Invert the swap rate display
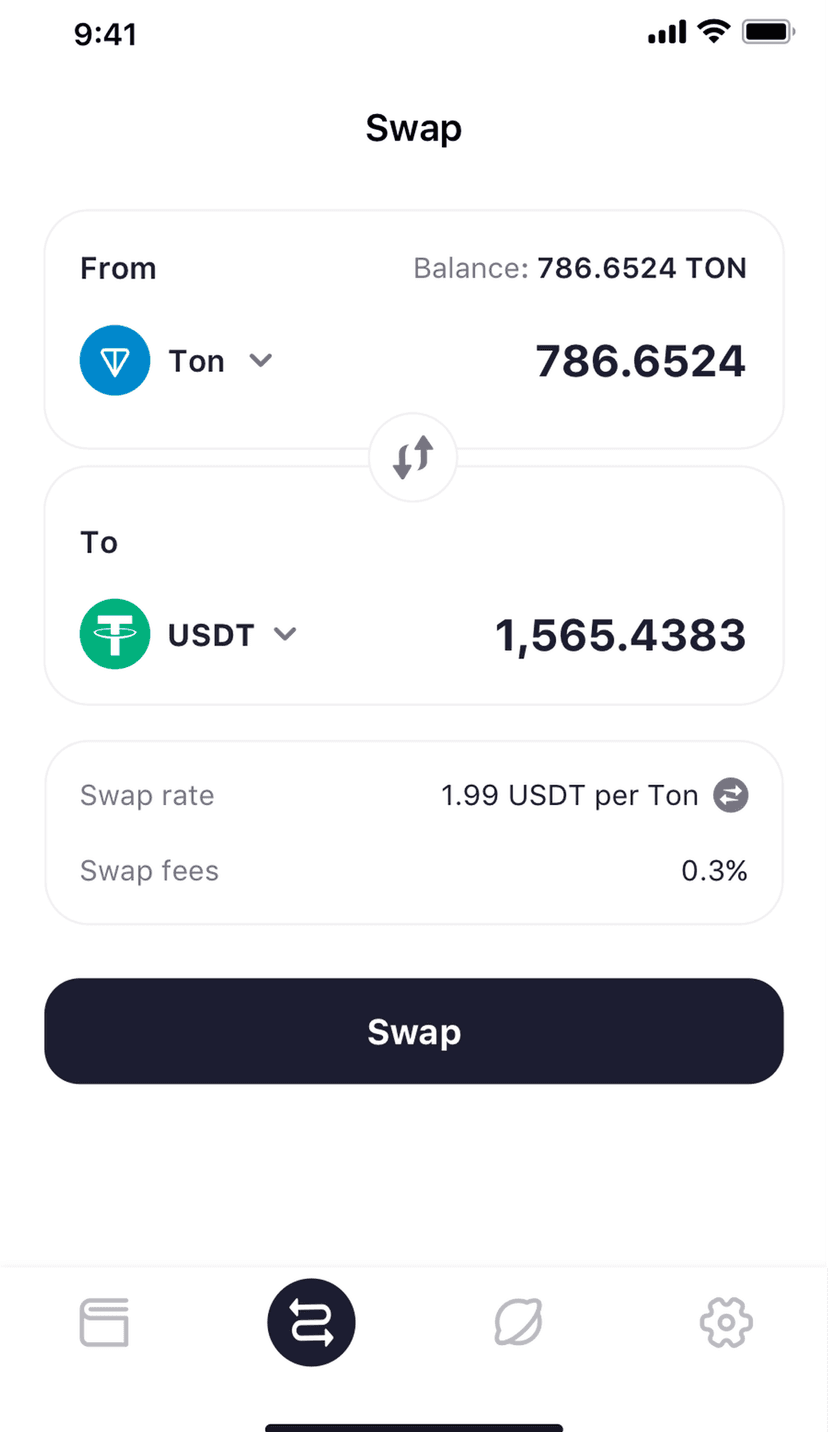 (730, 796)
